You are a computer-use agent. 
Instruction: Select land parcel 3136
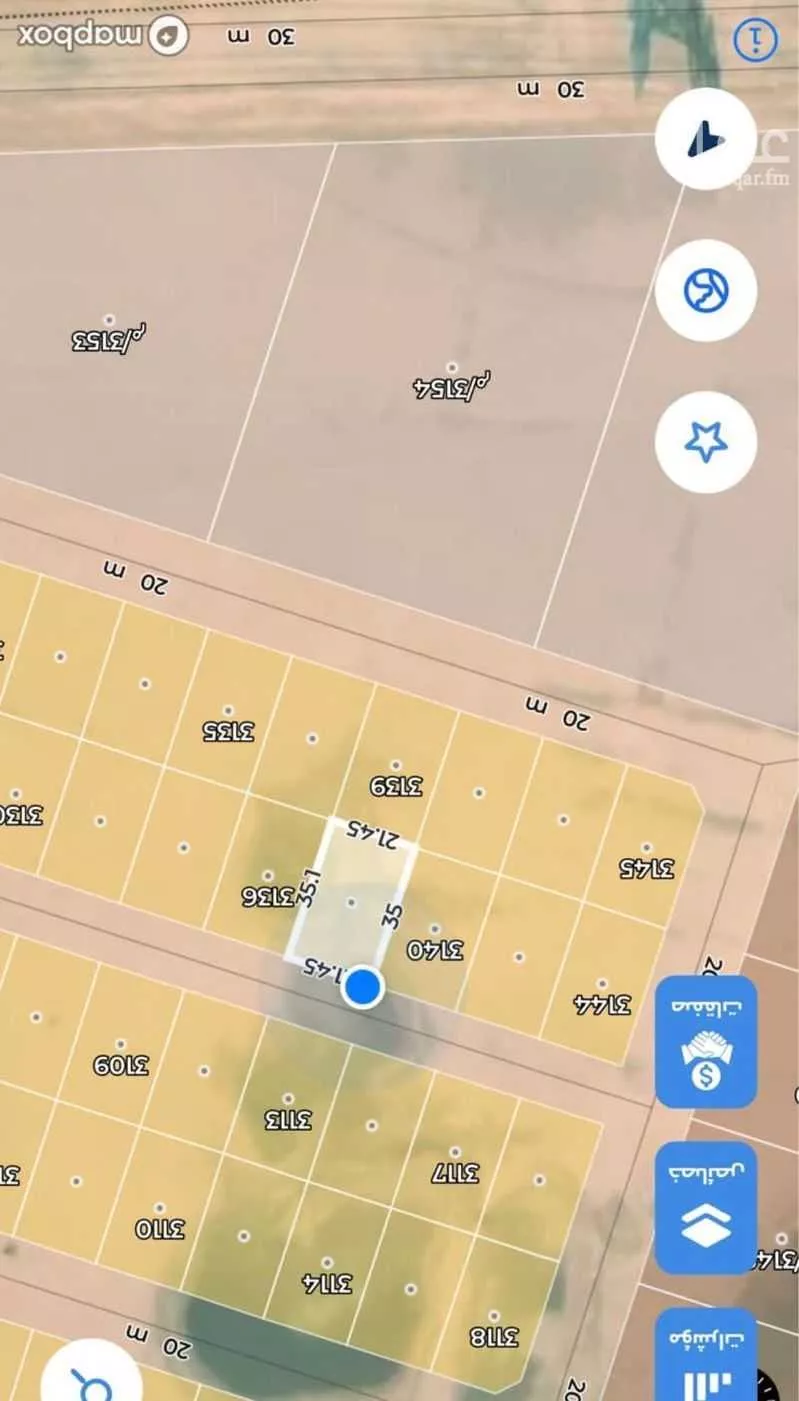tap(267, 884)
